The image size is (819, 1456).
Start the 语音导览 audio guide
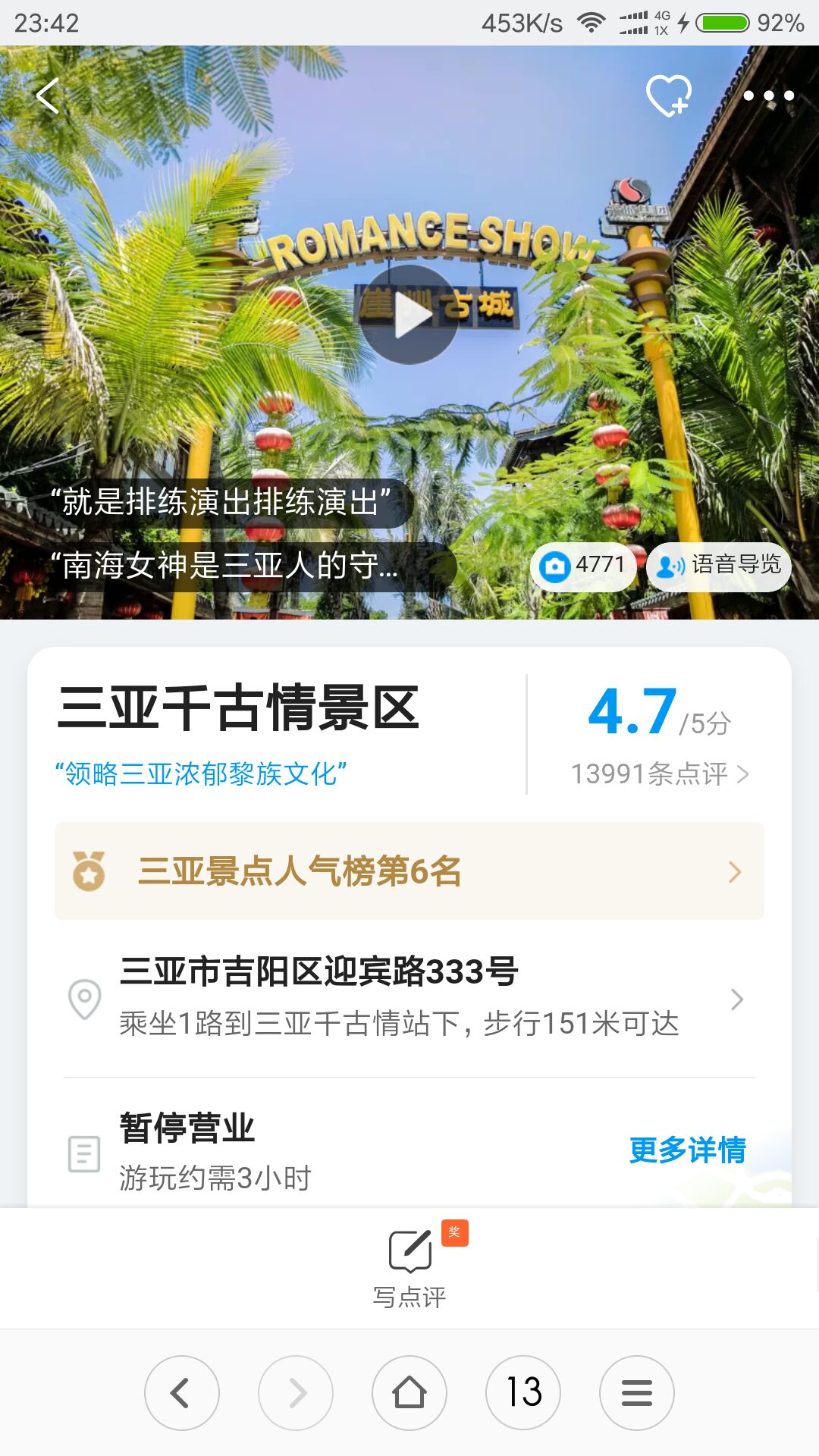point(718,565)
